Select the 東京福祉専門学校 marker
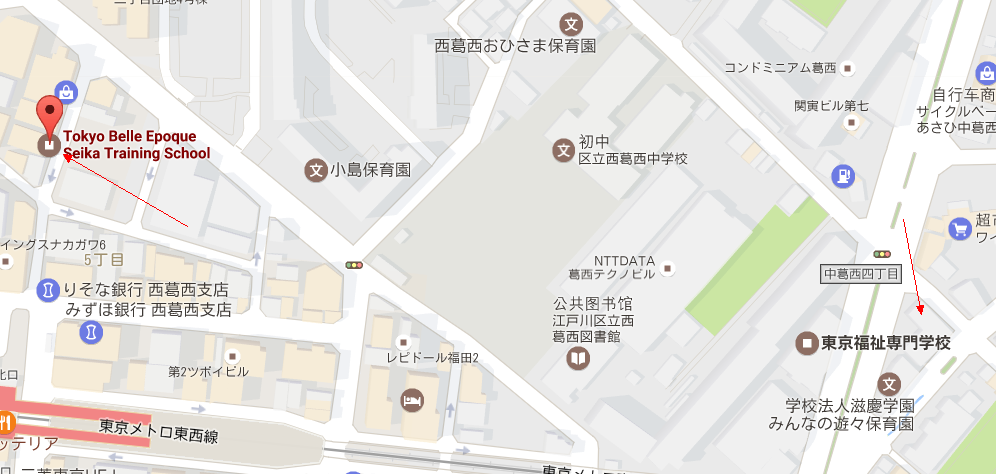 click(806, 343)
